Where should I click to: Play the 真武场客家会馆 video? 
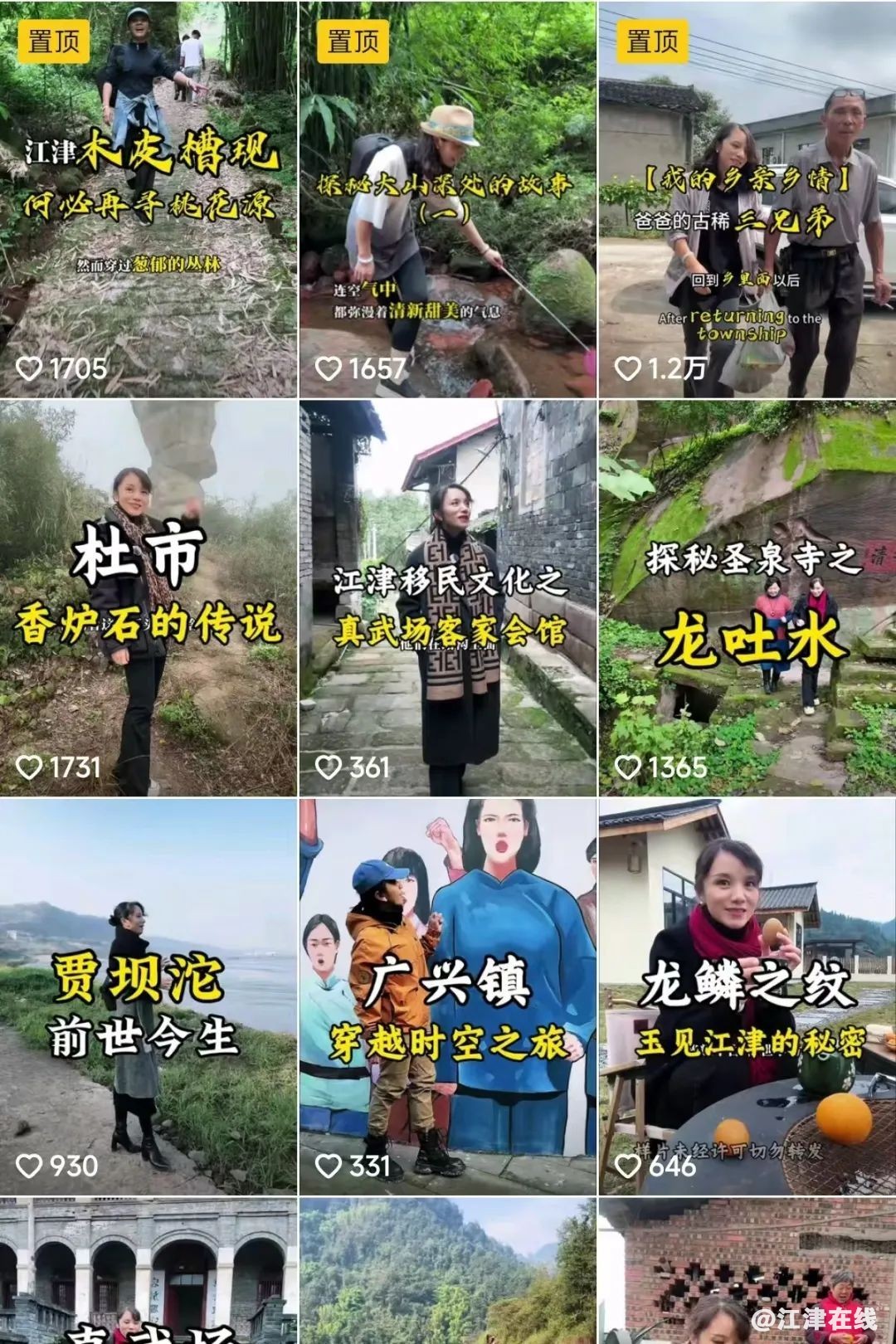447,597
